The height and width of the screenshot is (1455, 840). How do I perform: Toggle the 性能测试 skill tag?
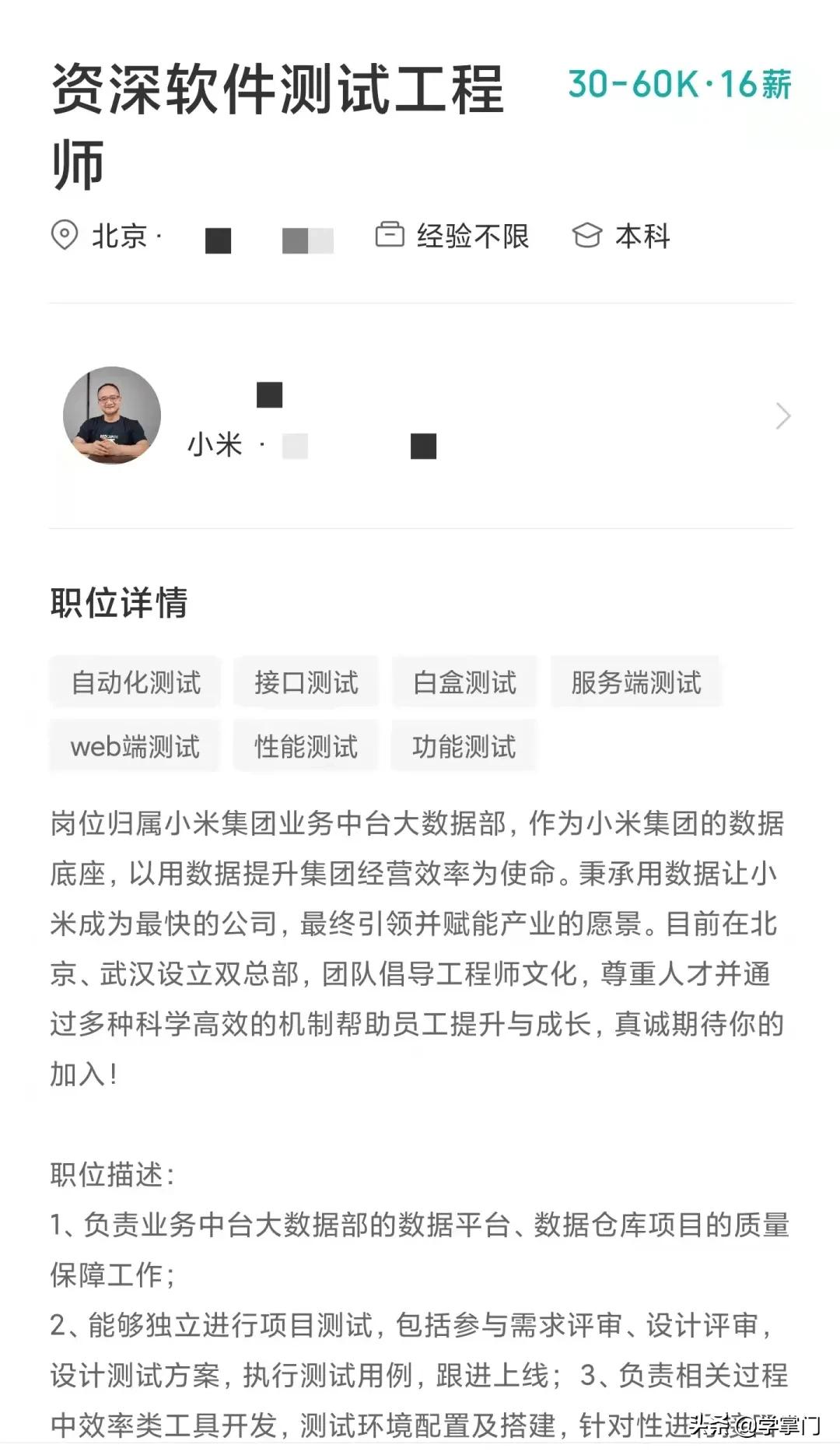click(306, 746)
